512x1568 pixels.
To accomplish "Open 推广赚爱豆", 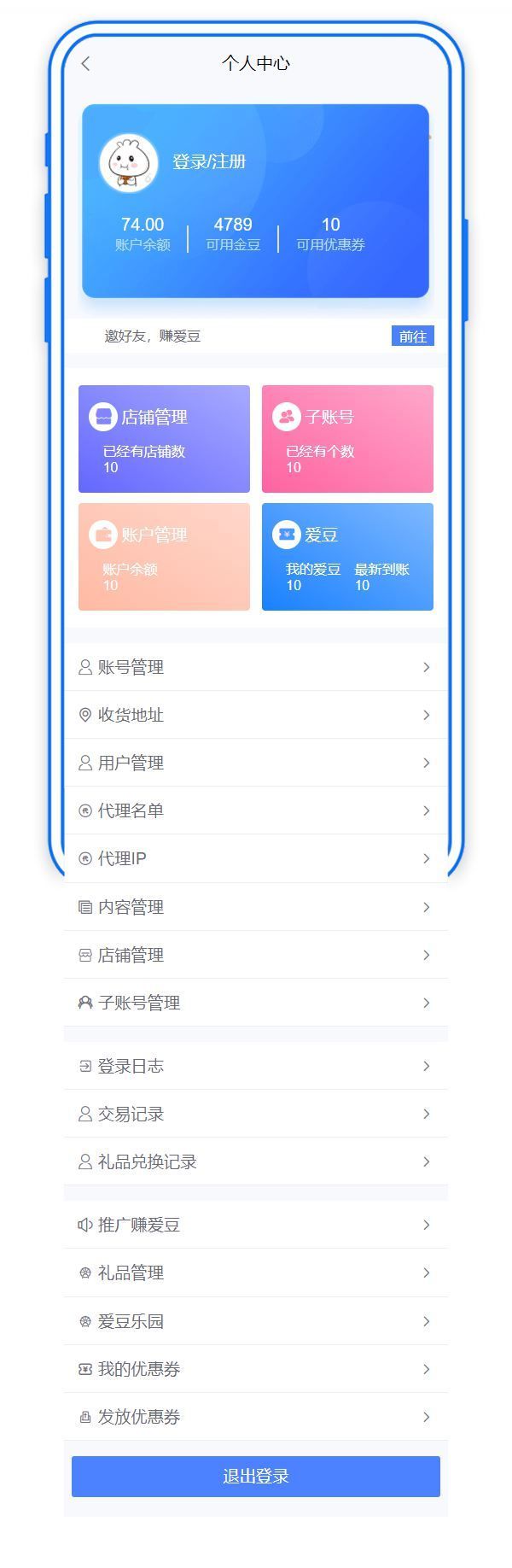I will pyautogui.click(x=255, y=1225).
